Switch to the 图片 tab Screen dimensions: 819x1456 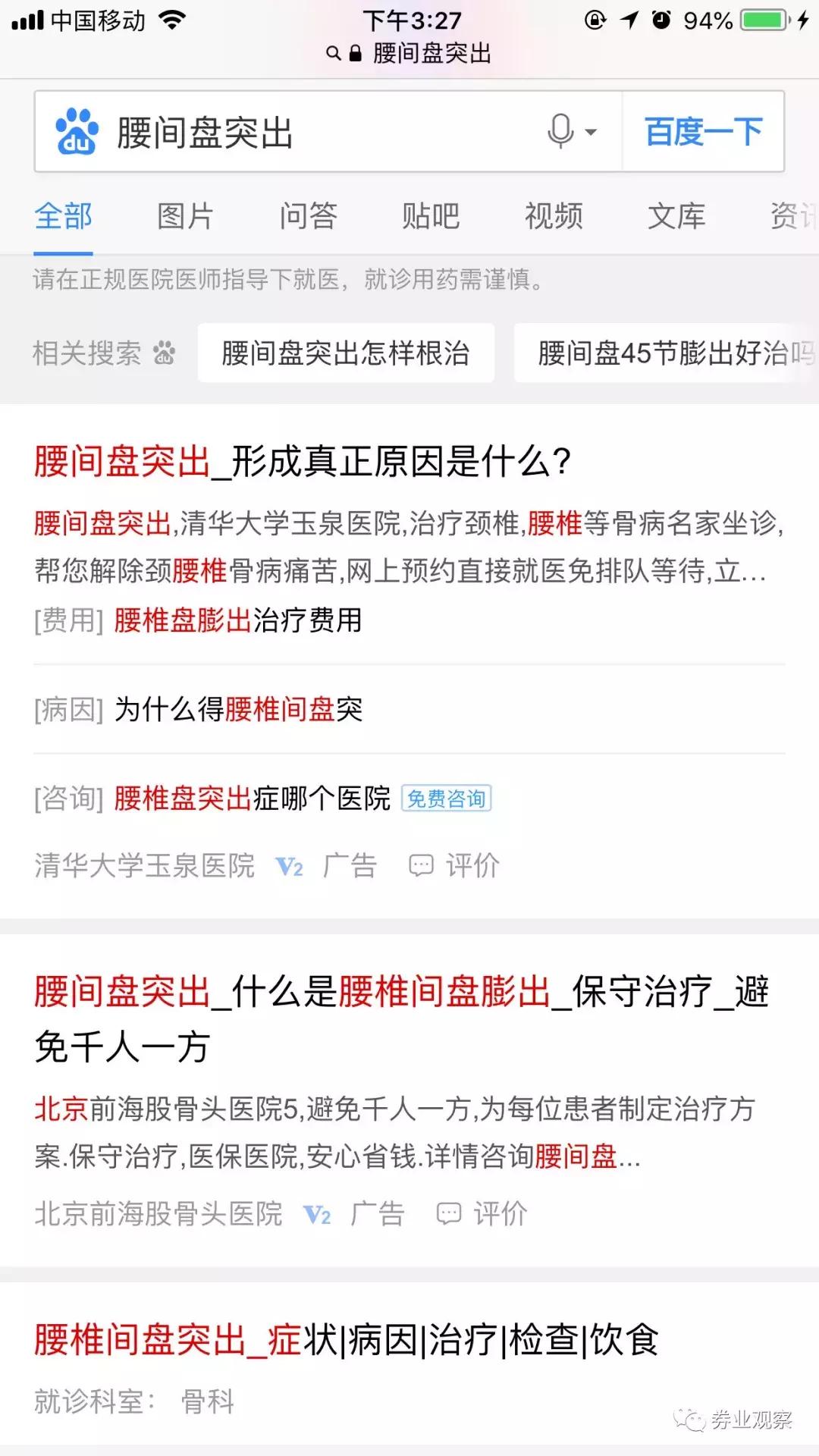pyautogui.click(x=184, y=216)
